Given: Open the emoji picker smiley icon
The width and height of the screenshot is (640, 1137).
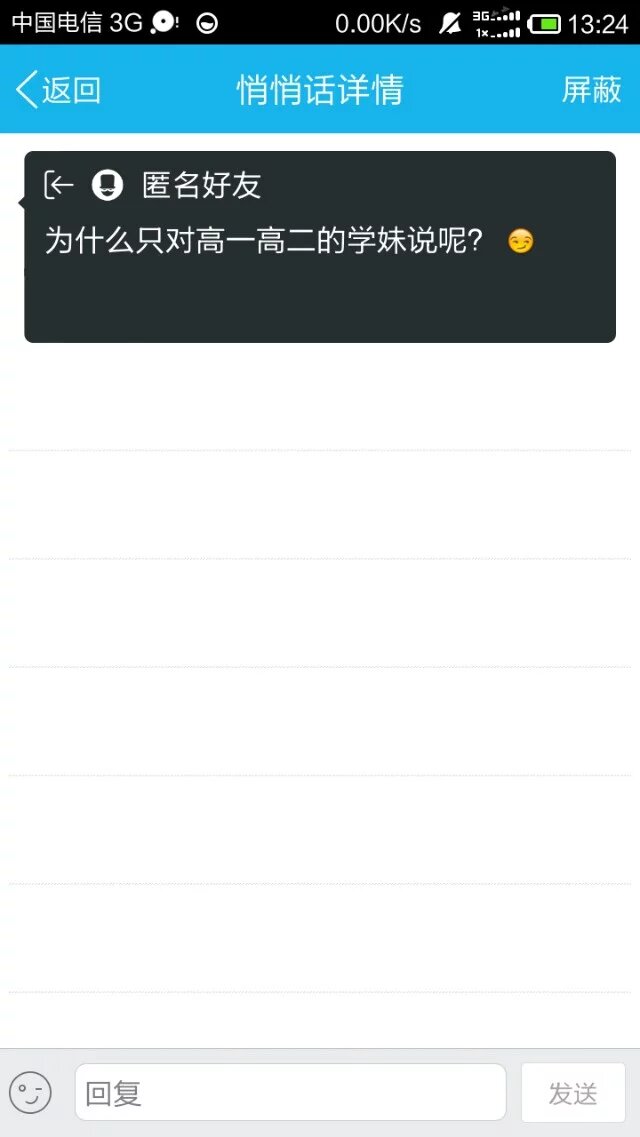Looking at the screenshot, I should coord(30,1092).
